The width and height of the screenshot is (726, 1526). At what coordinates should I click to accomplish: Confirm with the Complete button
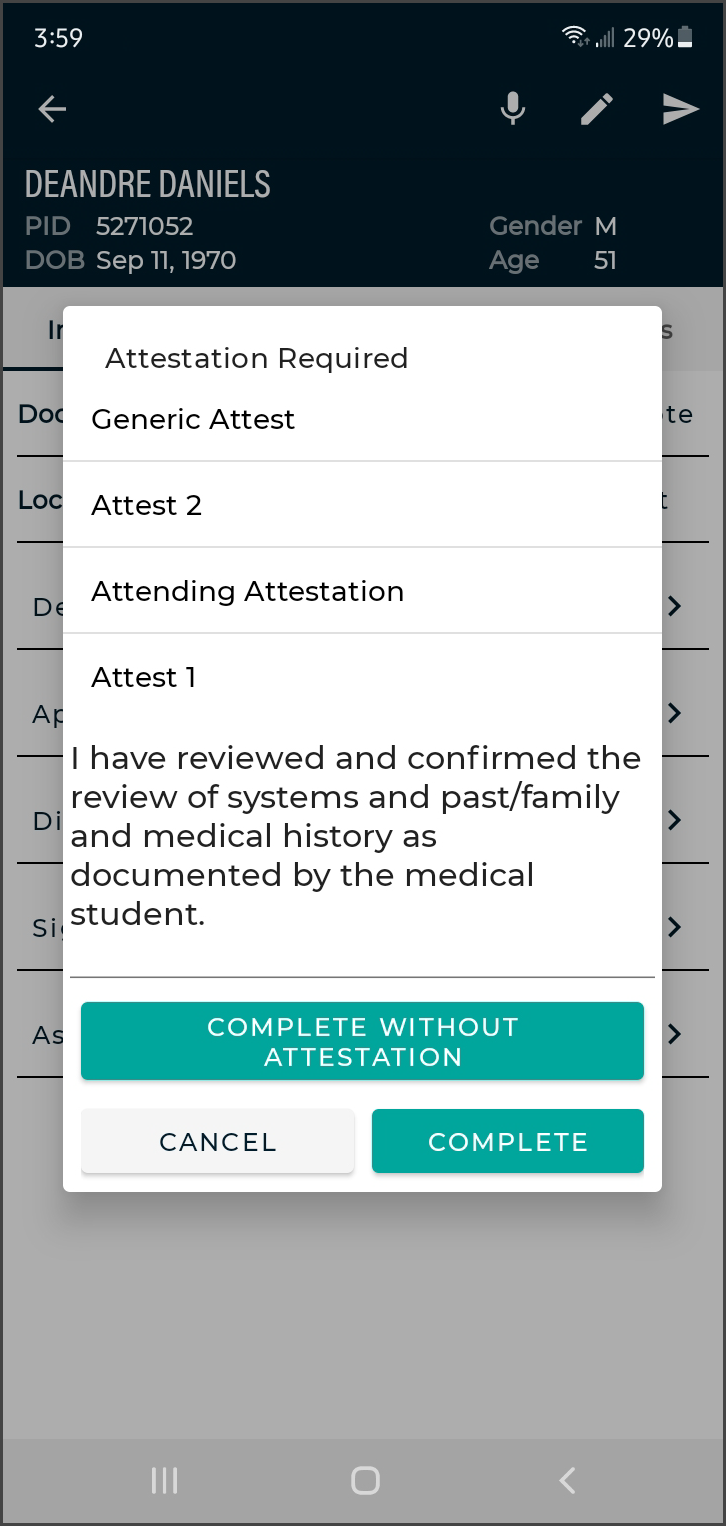(x=507, y=1141)
